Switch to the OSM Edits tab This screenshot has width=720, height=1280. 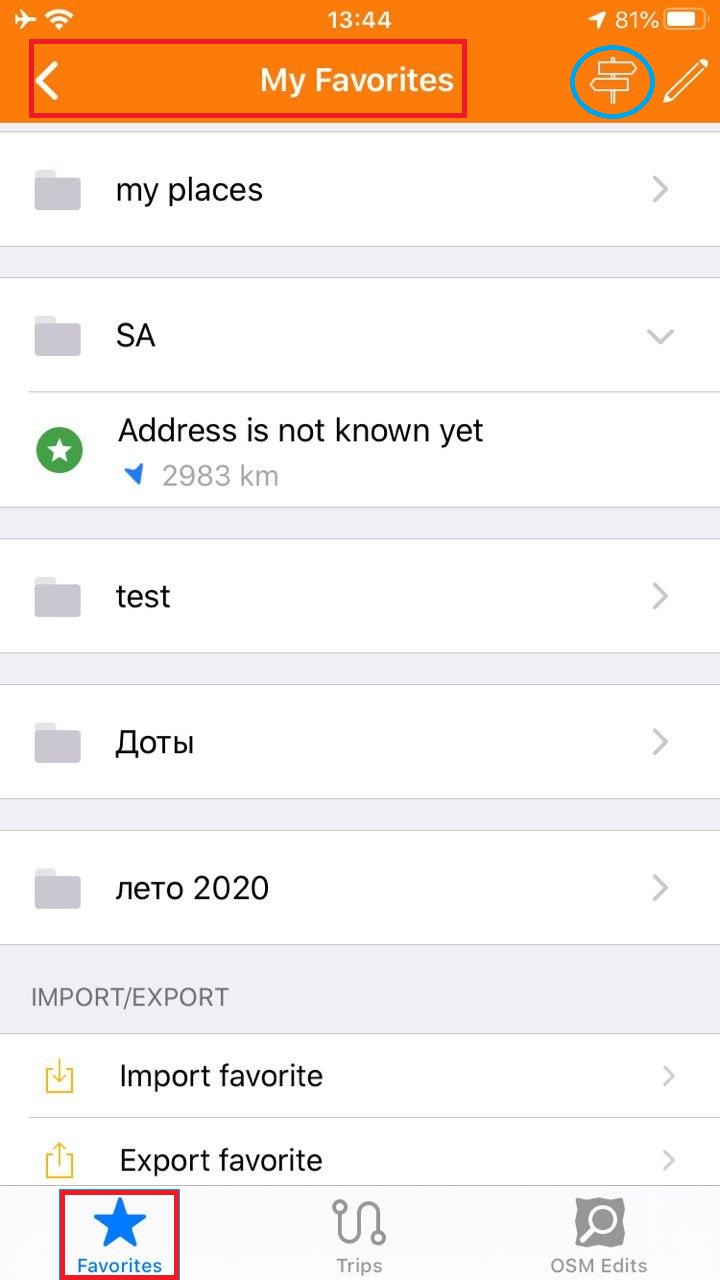tap(598, 1235)
